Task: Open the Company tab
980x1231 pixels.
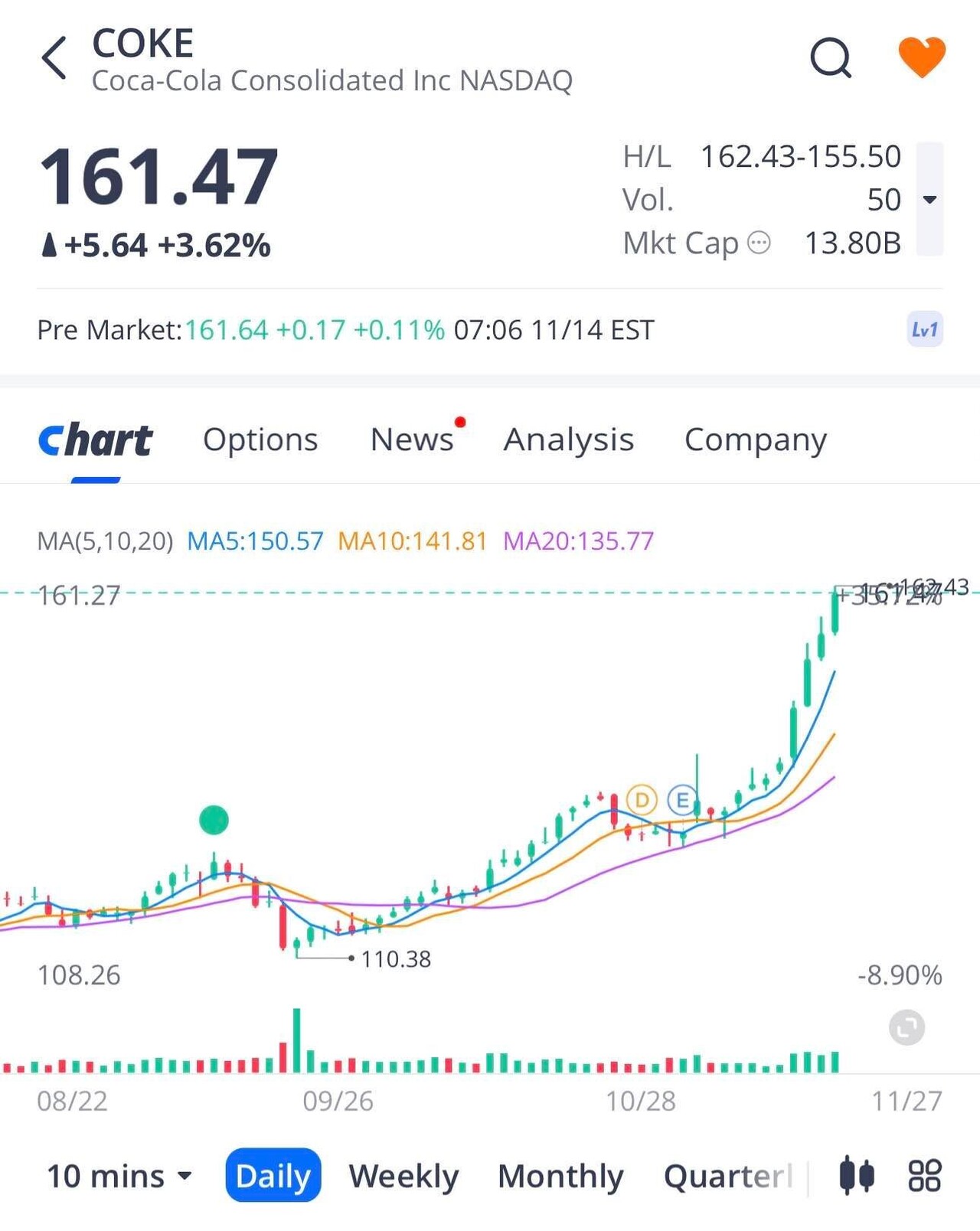Action: [x=755, y=439]
